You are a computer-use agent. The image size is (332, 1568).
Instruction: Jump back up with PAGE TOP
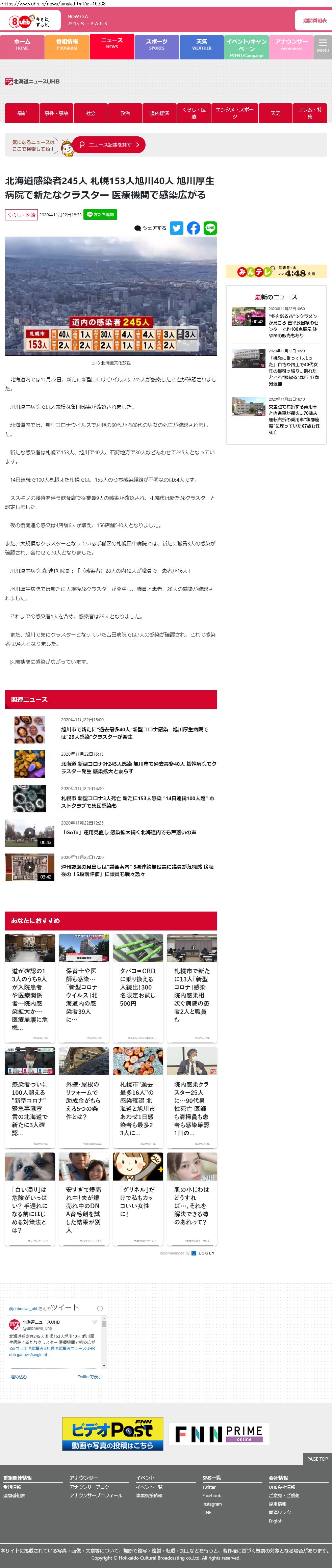click(x=317, y=1458)
